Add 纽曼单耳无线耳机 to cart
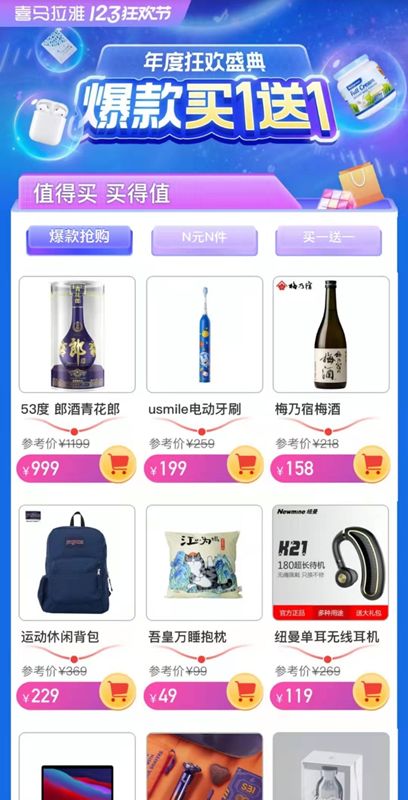408x800 pixels. 371,691
